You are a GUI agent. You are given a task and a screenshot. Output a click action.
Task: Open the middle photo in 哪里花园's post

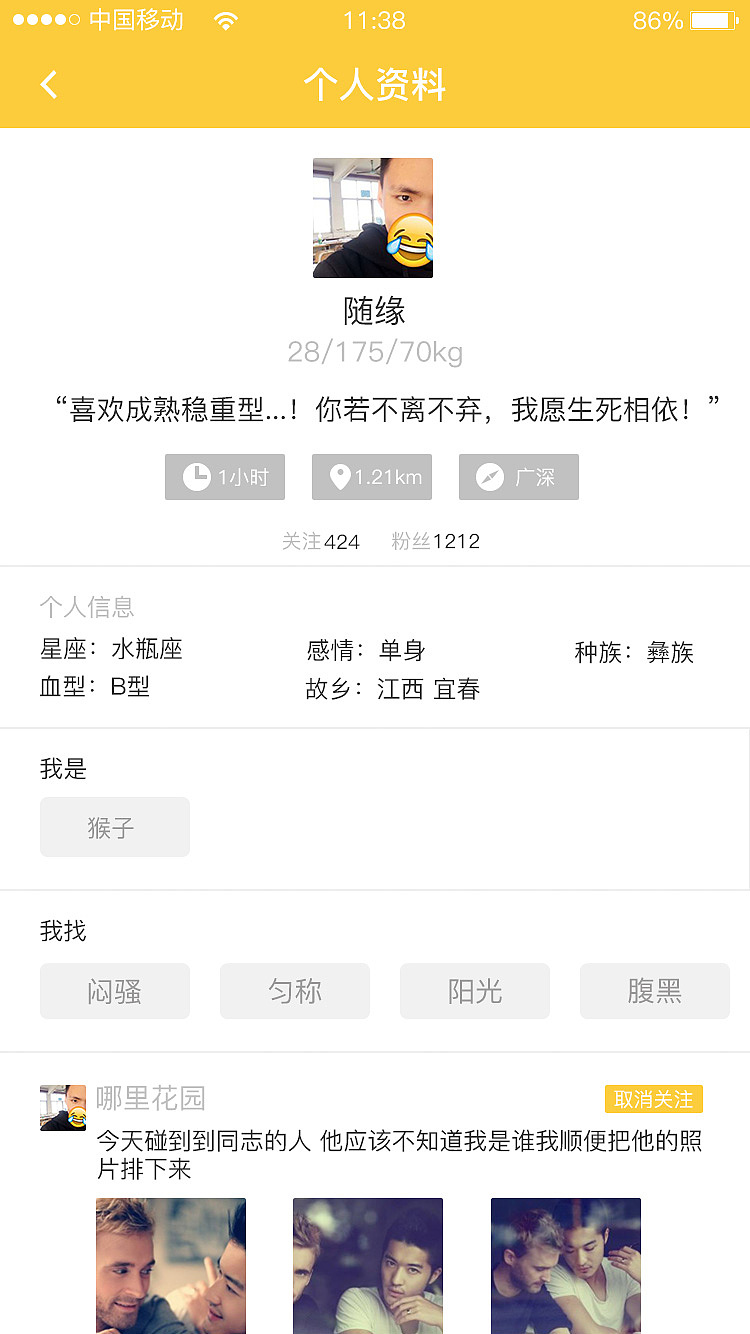pos(367,1265)
